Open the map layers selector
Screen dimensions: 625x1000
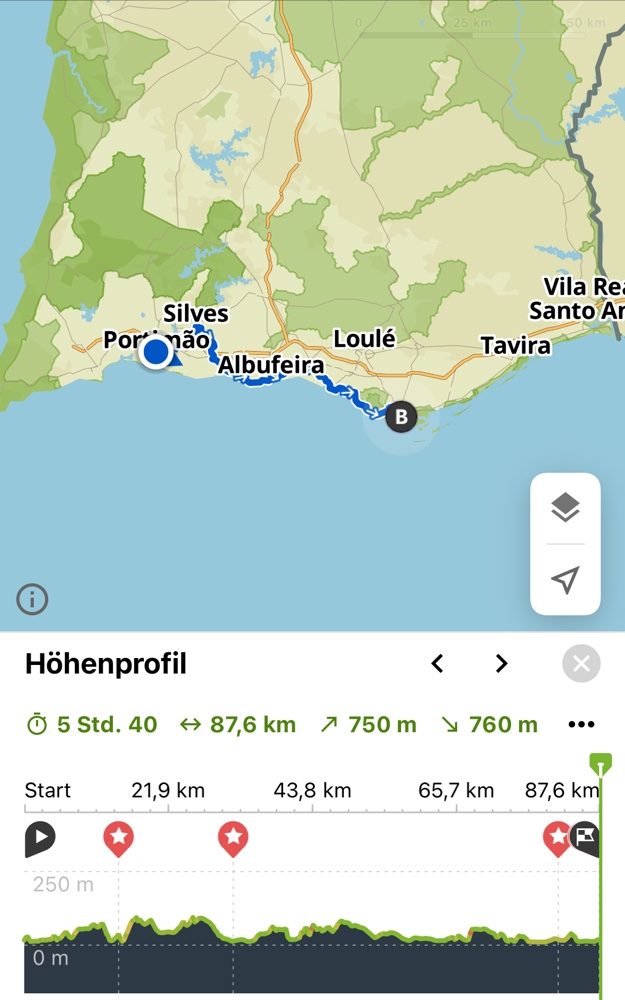(x=565, y=508)
